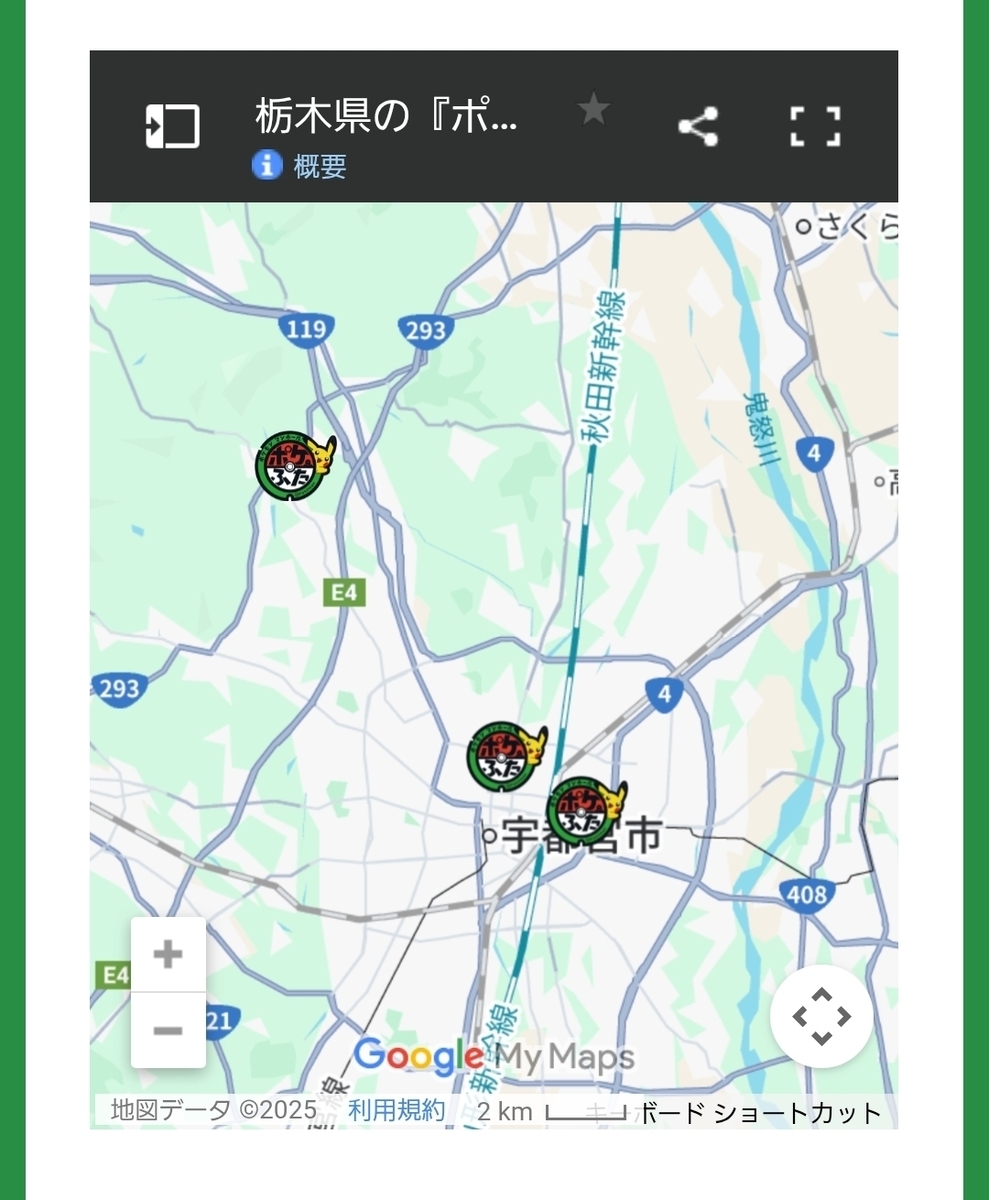Open the 利用規約 terms link

point(396,1110)
